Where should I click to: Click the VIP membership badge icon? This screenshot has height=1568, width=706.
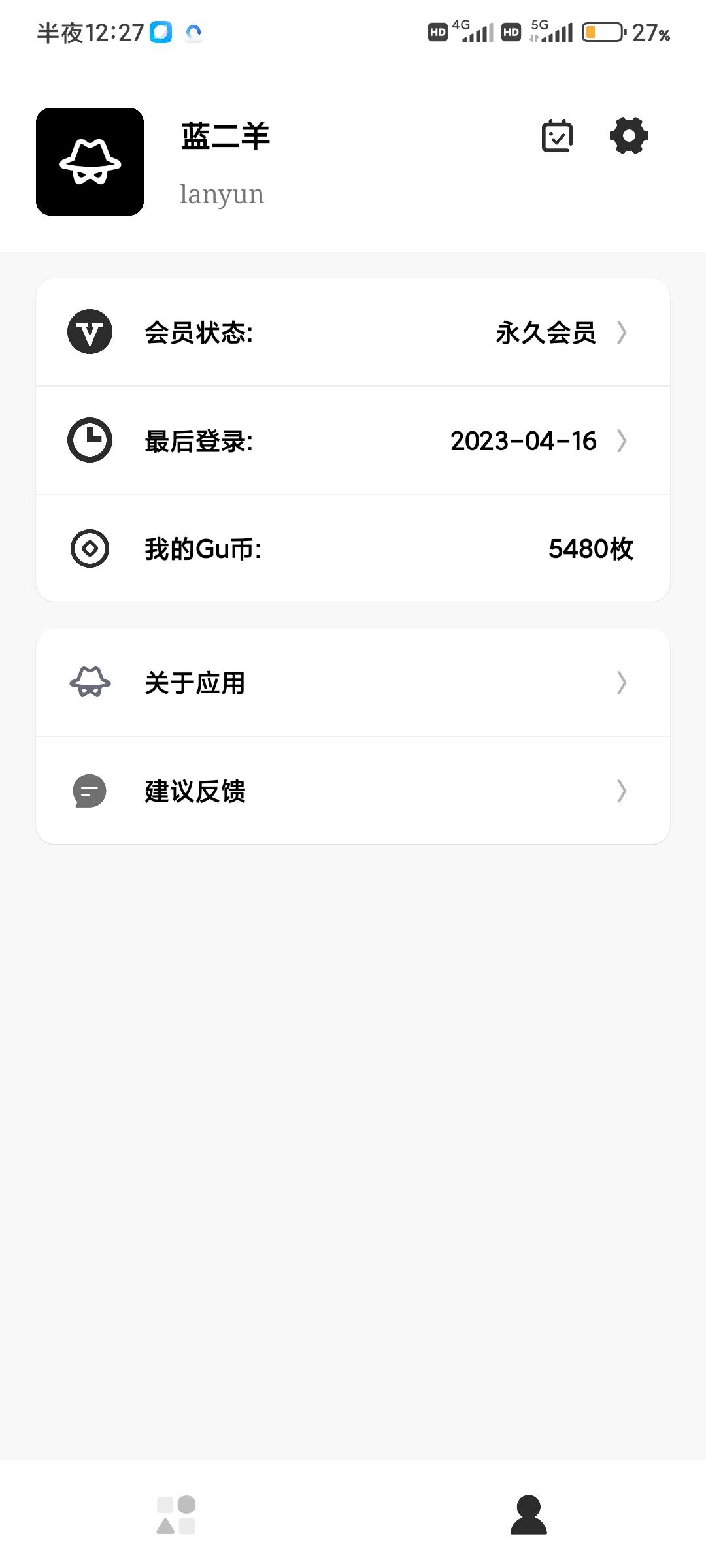coord(90,332)
